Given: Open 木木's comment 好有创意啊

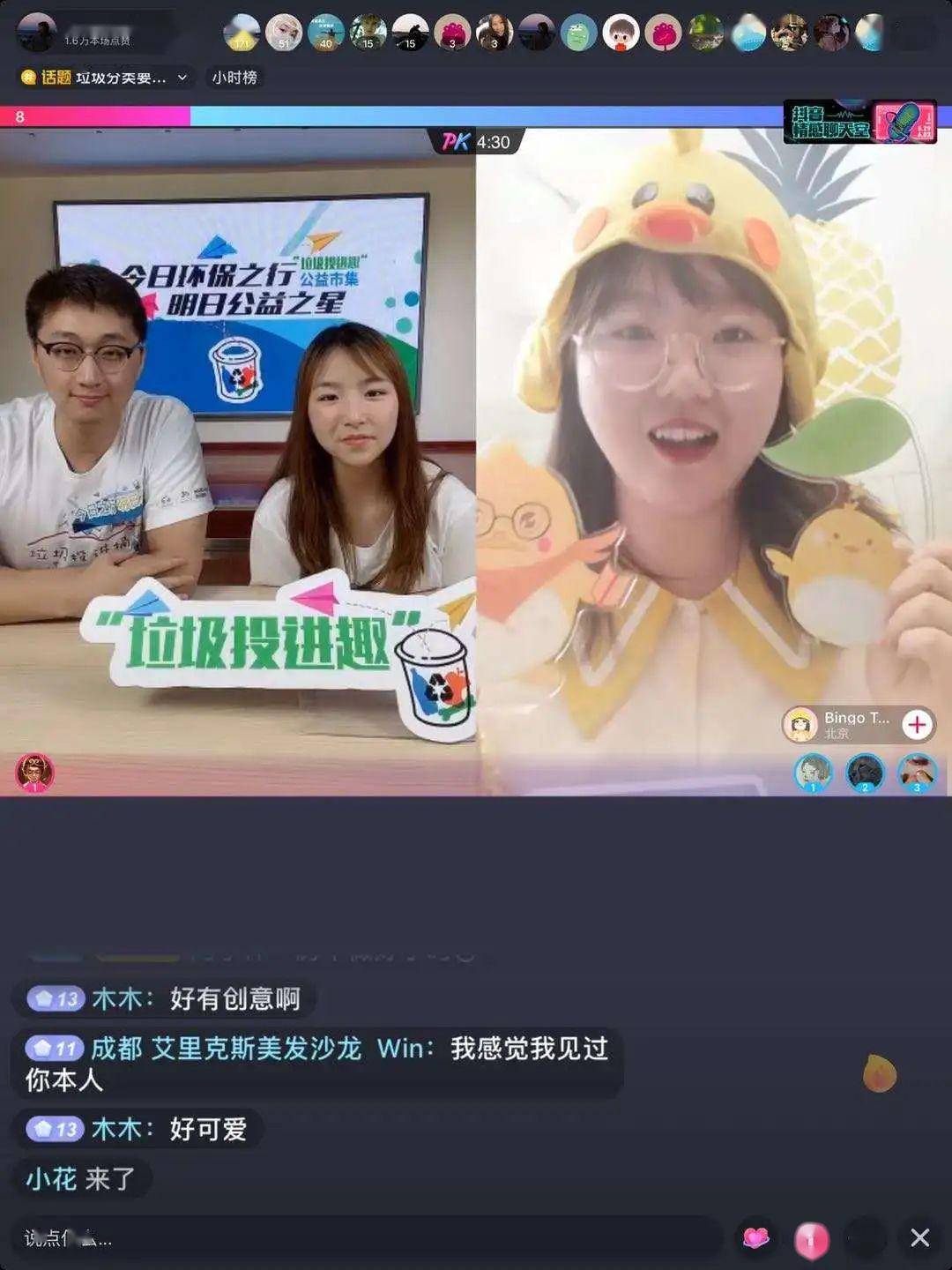Looking at the screenshot, I should [165, 999].
